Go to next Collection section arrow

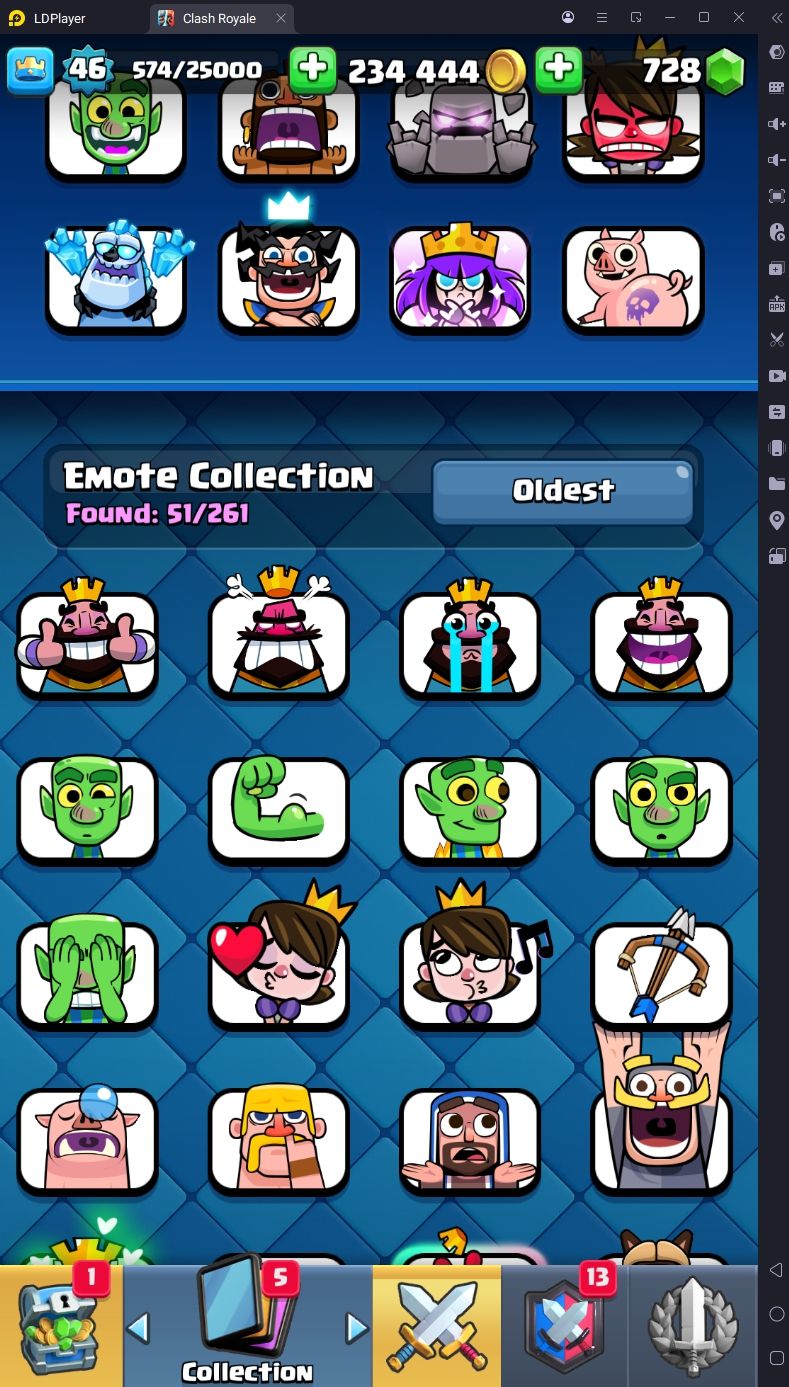[357, 1328]
